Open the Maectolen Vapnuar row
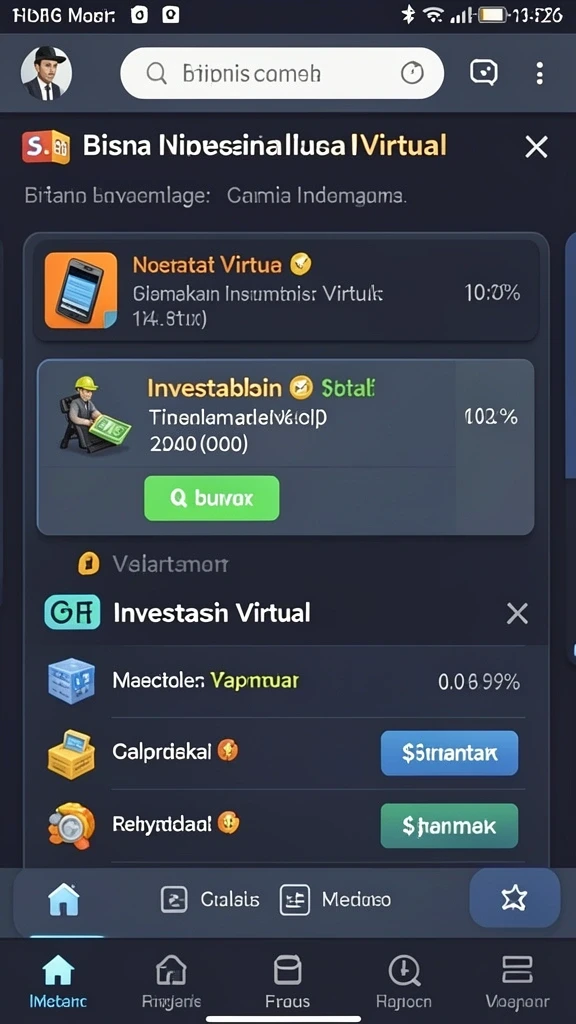 point(285,681)
